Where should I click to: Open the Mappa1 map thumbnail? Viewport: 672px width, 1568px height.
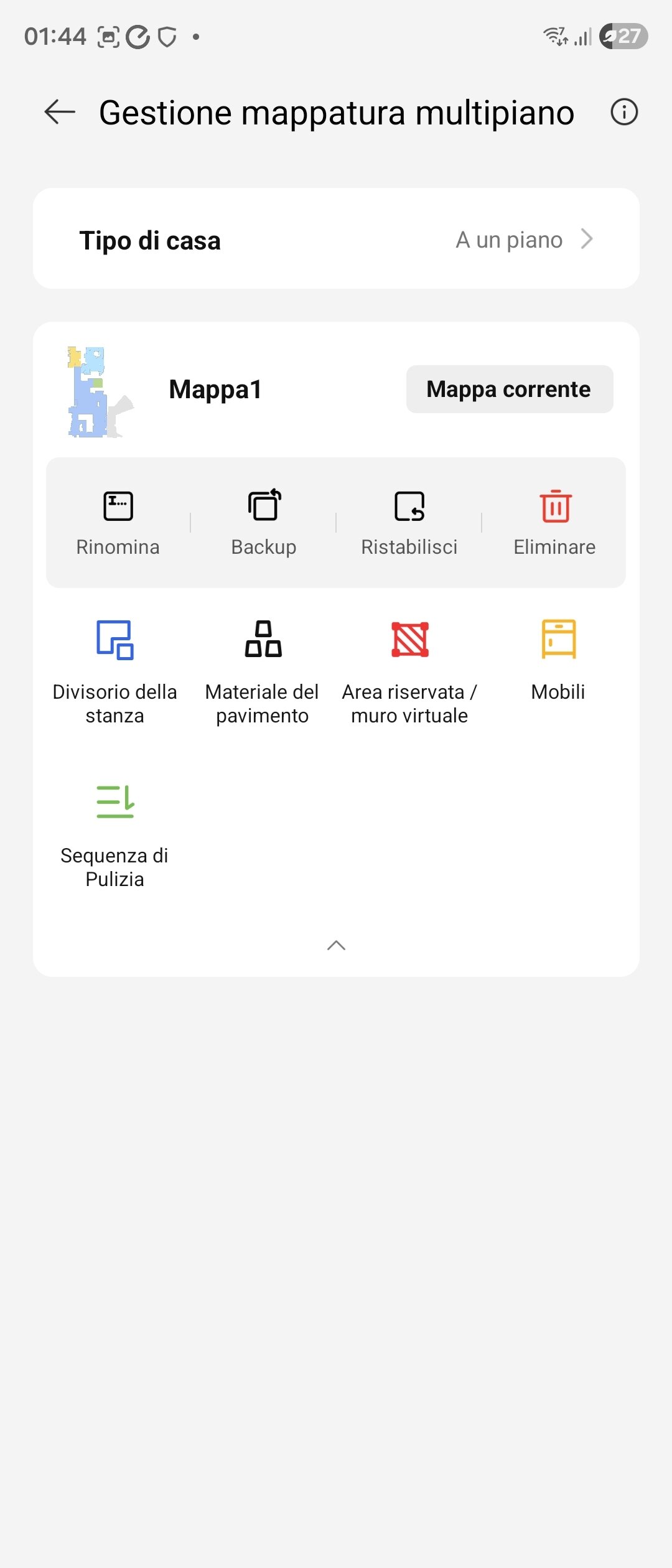100,391
